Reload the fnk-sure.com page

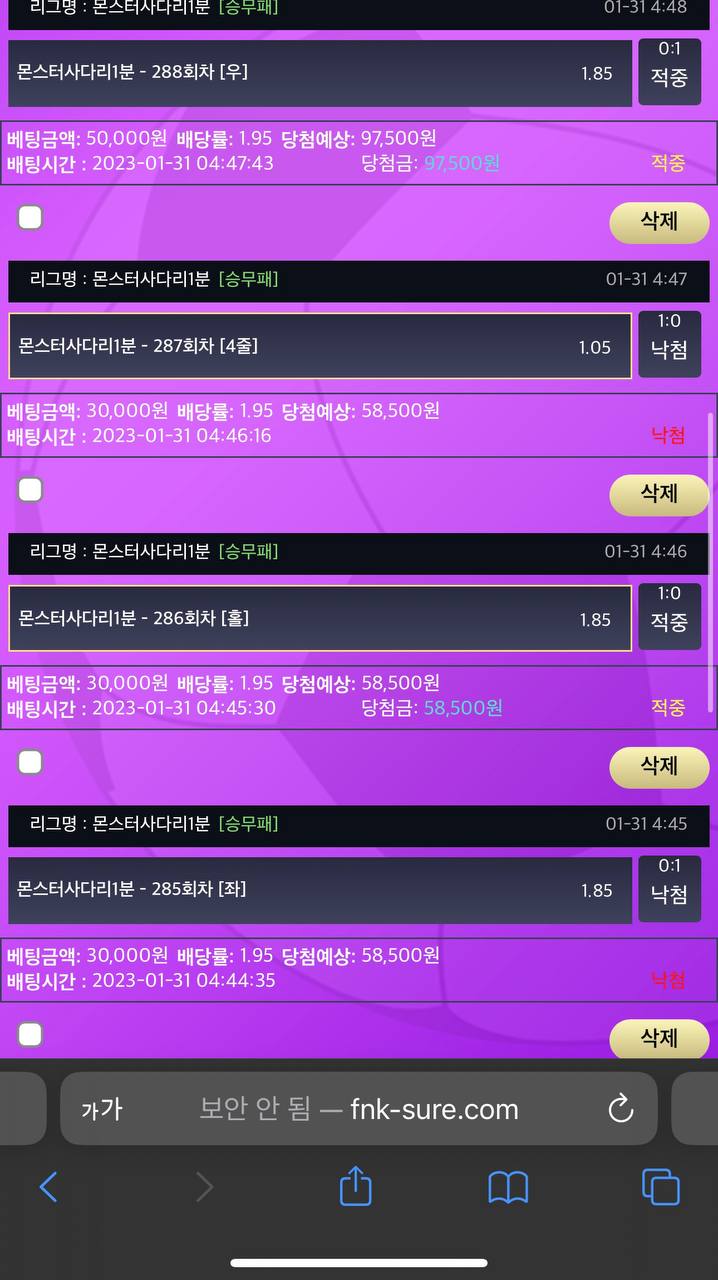click(x=621, y=1109)
